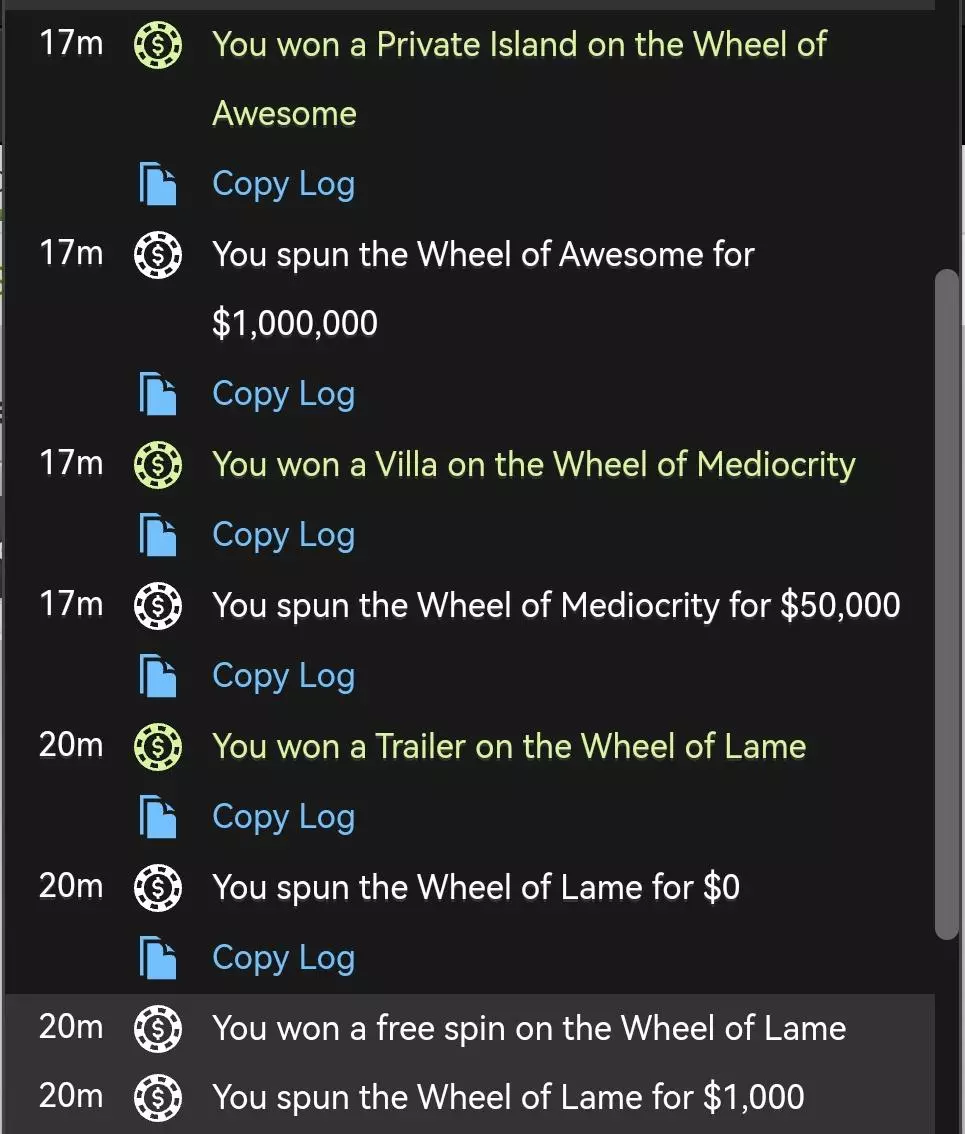Collapse the Villa on Wheel of Mediocrity entry
The width and height of the screenshot is (965, 1134).
coord(533,465)
